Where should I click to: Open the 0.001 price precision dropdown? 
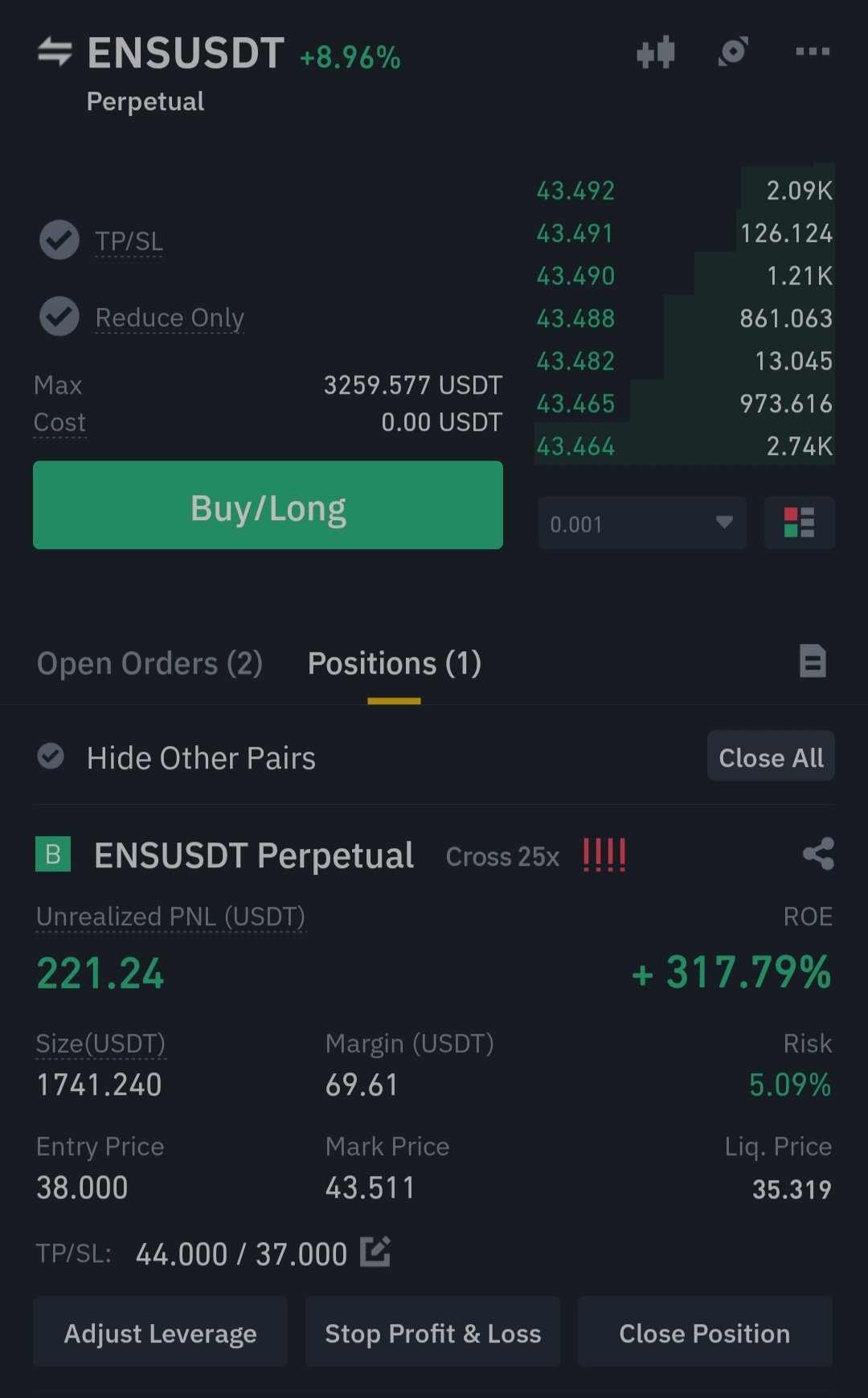point(642,523)
